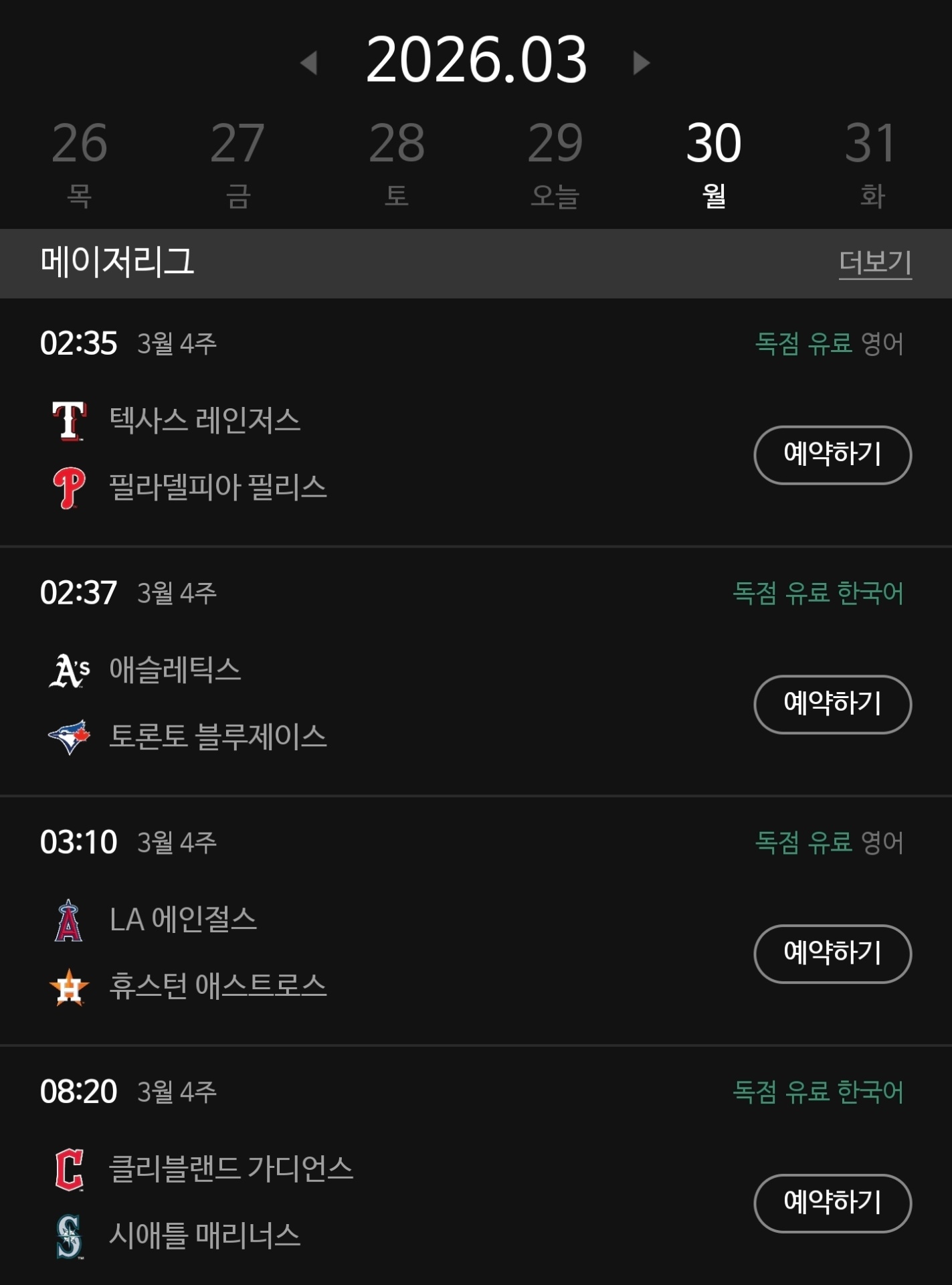Reserve the 클리블랜드 가디언스 vs 시애틀 매리너스 game
952x1285 pixels.
[x=832, y=1203]
